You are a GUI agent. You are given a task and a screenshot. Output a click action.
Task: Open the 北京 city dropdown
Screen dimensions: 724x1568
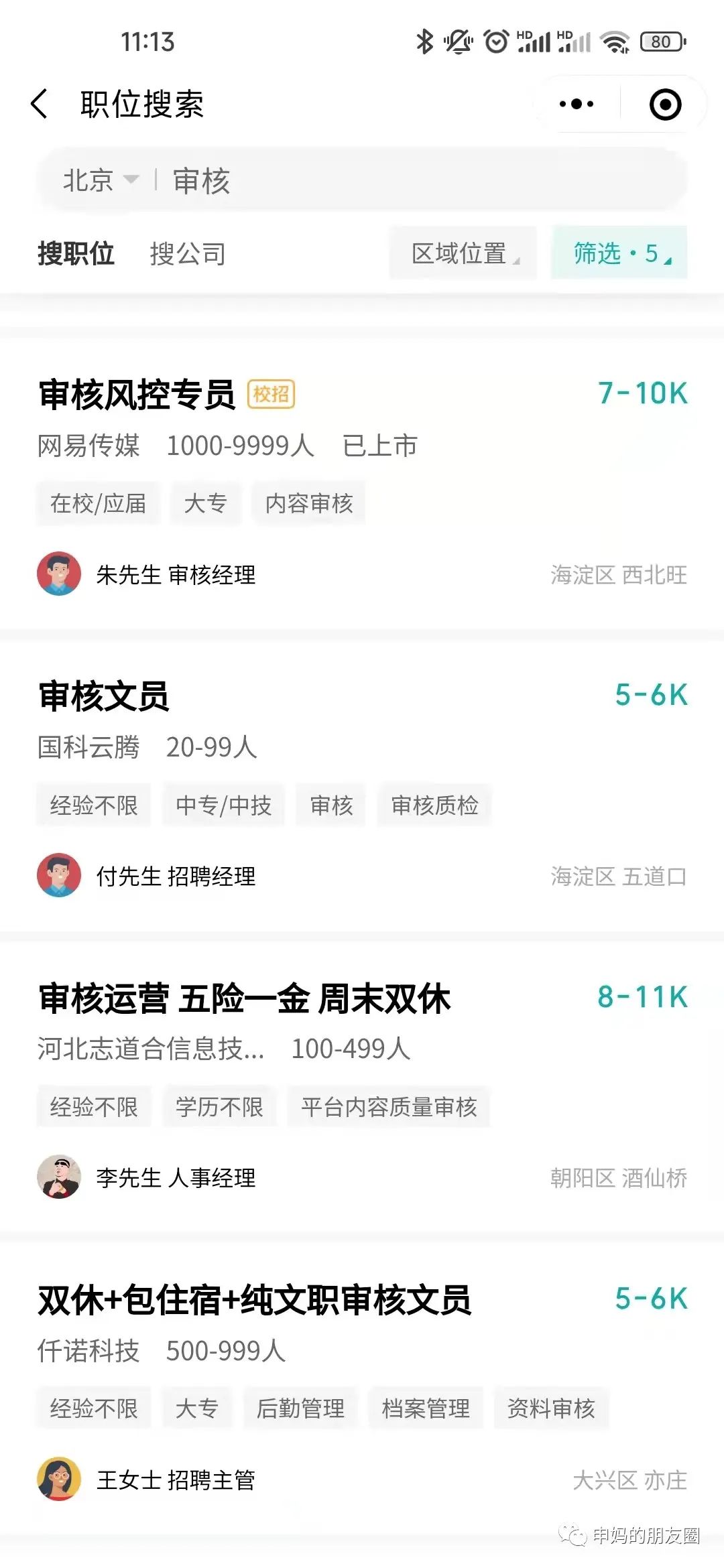[99, 180]
